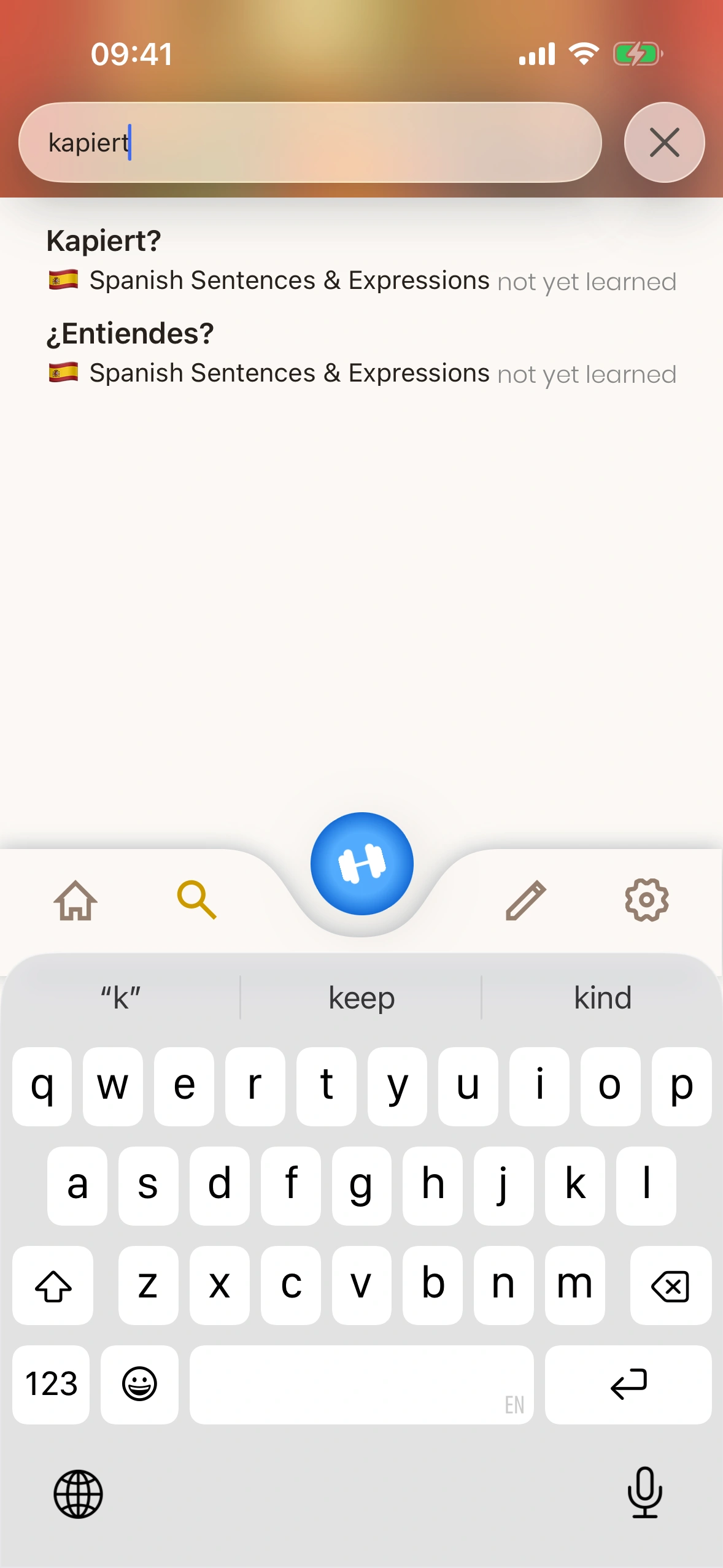Start dictation with the microphone key
This screenshot has height=1568, width=723.
click(x=645, y=1493)
